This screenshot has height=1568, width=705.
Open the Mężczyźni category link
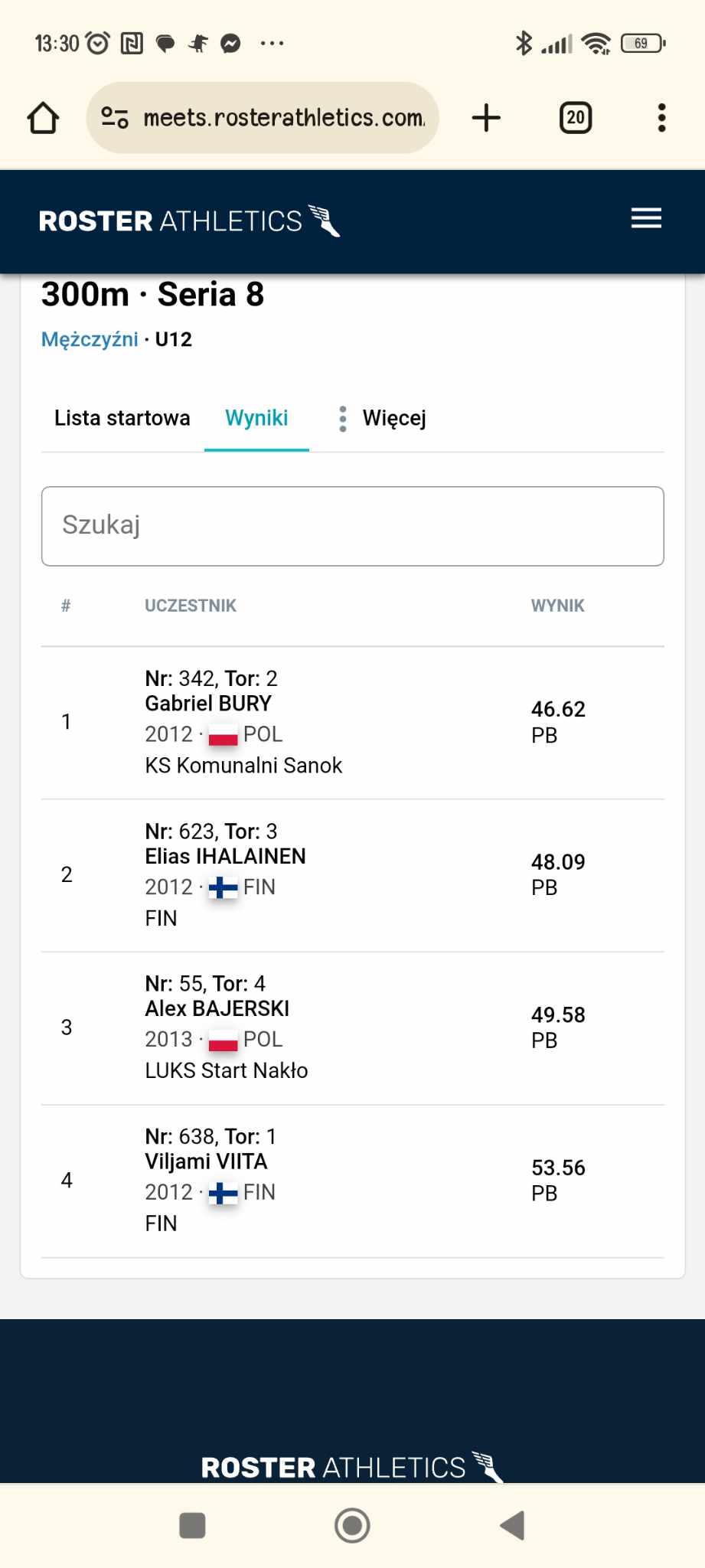90,339
